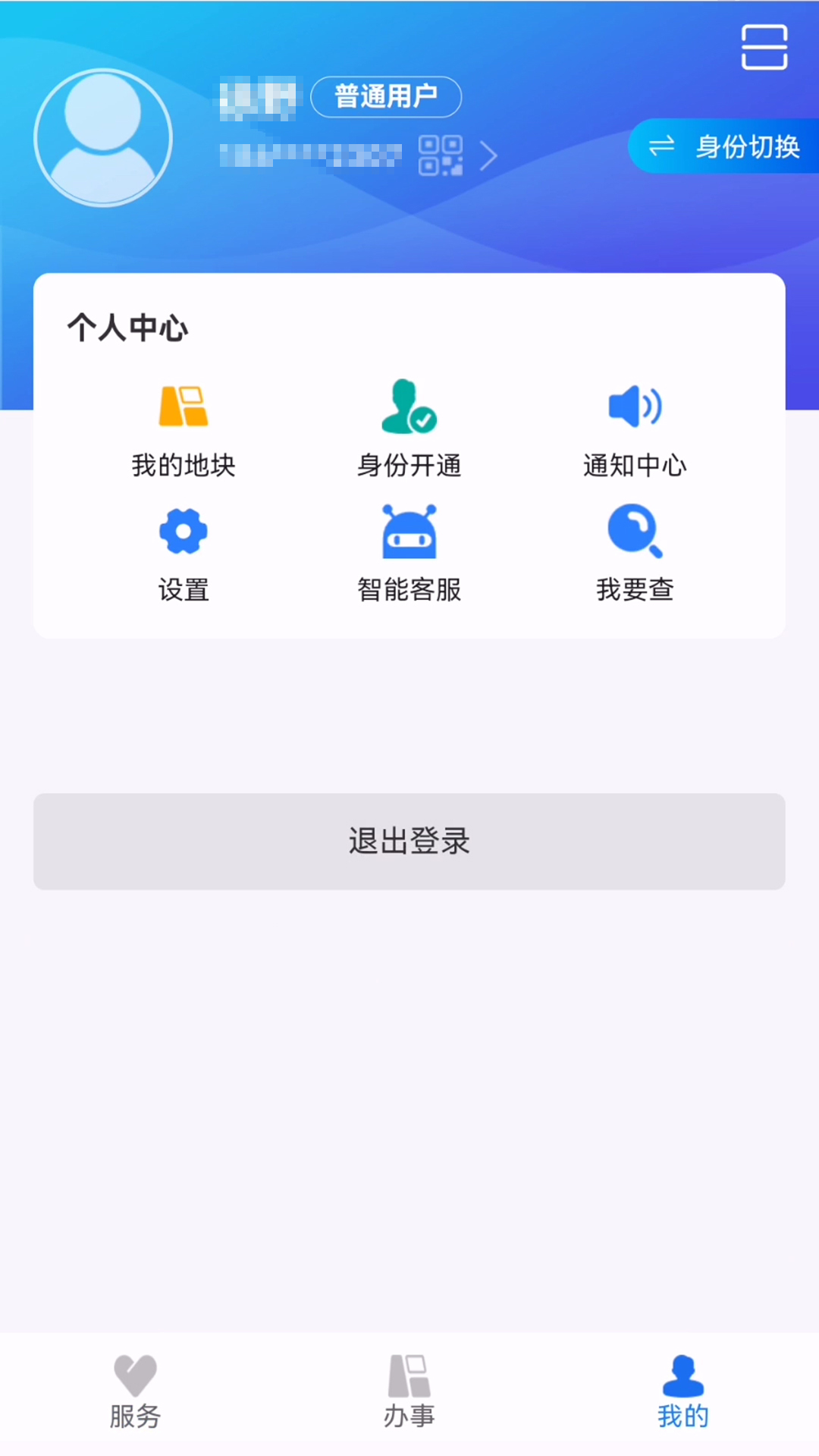The image size is (819, 1456).
Task: Click the heart icon above 服务
Action: pyautogui.click(x=135, y=1367)
